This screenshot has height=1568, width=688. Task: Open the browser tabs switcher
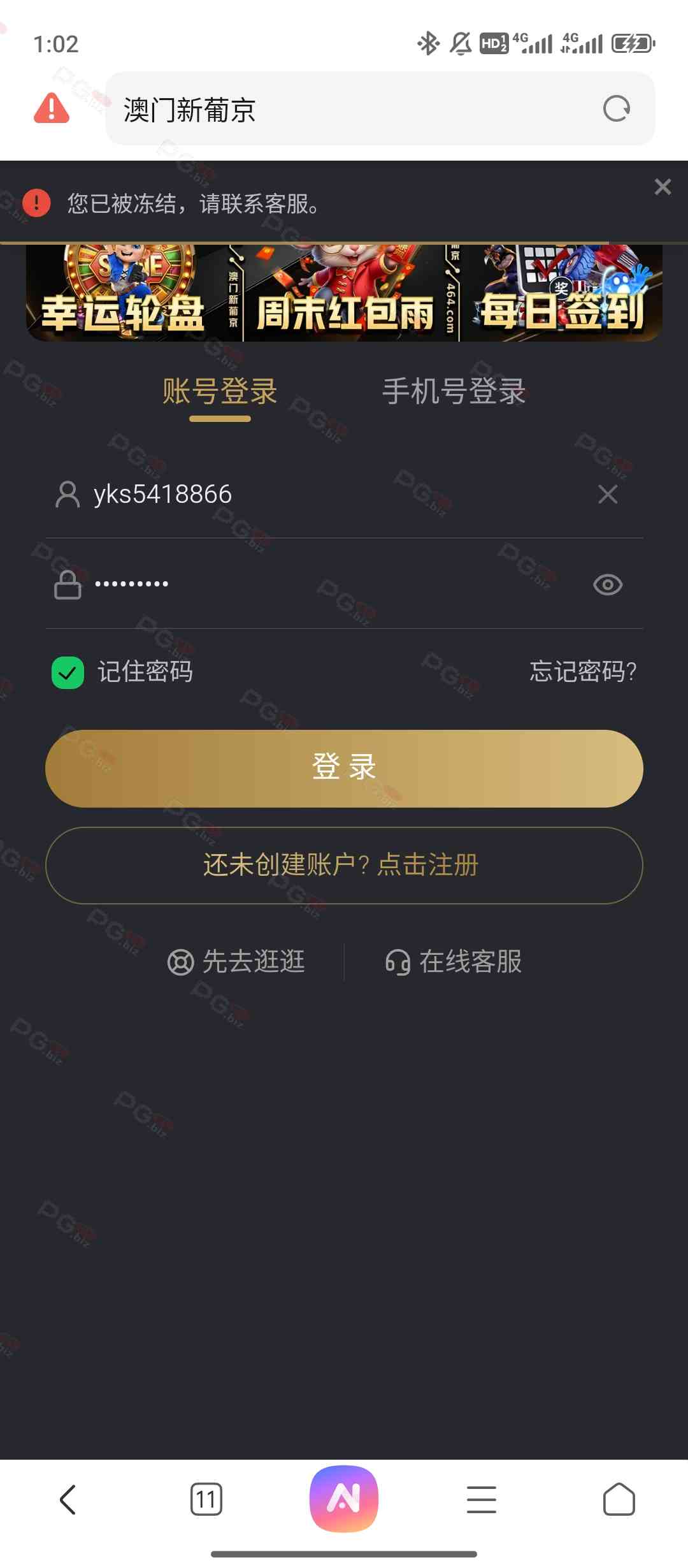pyautogui.click(x=206, y=1499)
